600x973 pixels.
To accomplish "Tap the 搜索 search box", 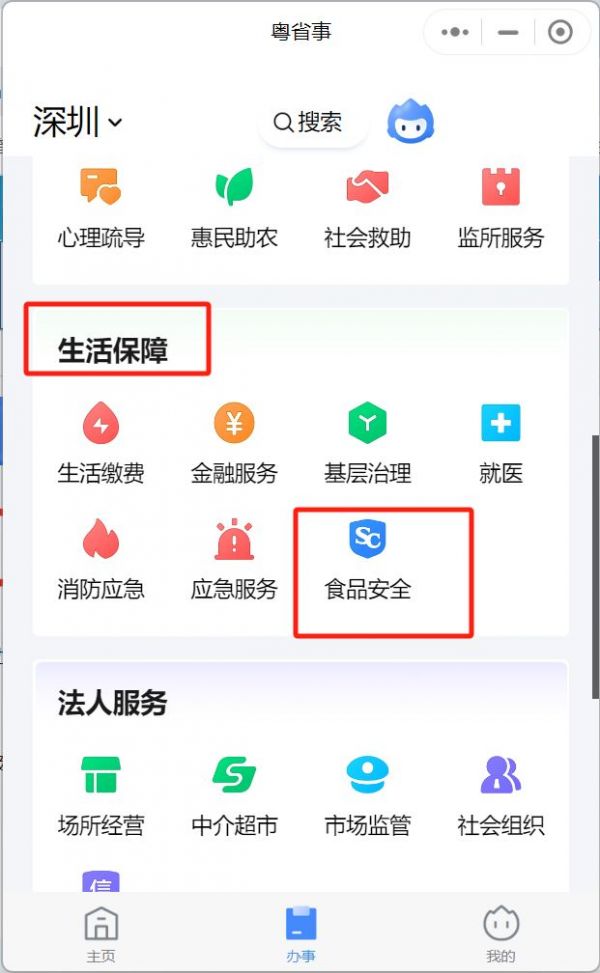I will pos(312,123).
